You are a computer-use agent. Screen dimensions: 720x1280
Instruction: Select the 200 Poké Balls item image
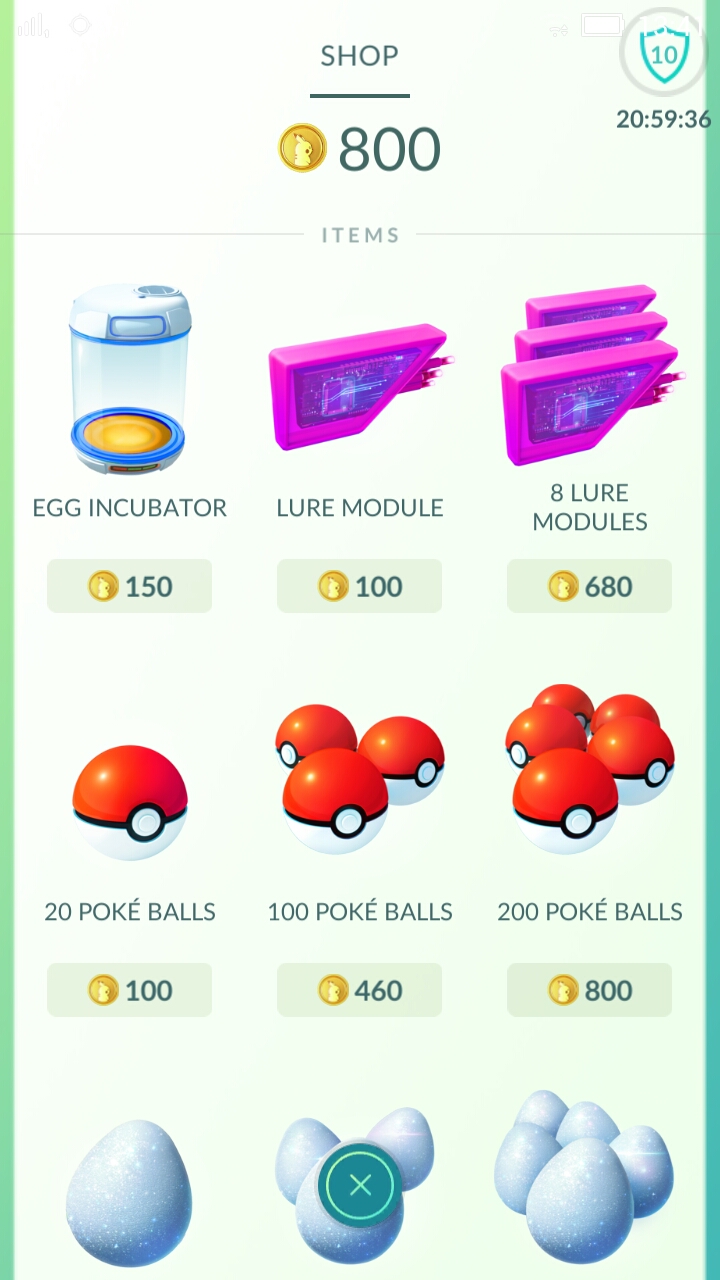(590, 769)
